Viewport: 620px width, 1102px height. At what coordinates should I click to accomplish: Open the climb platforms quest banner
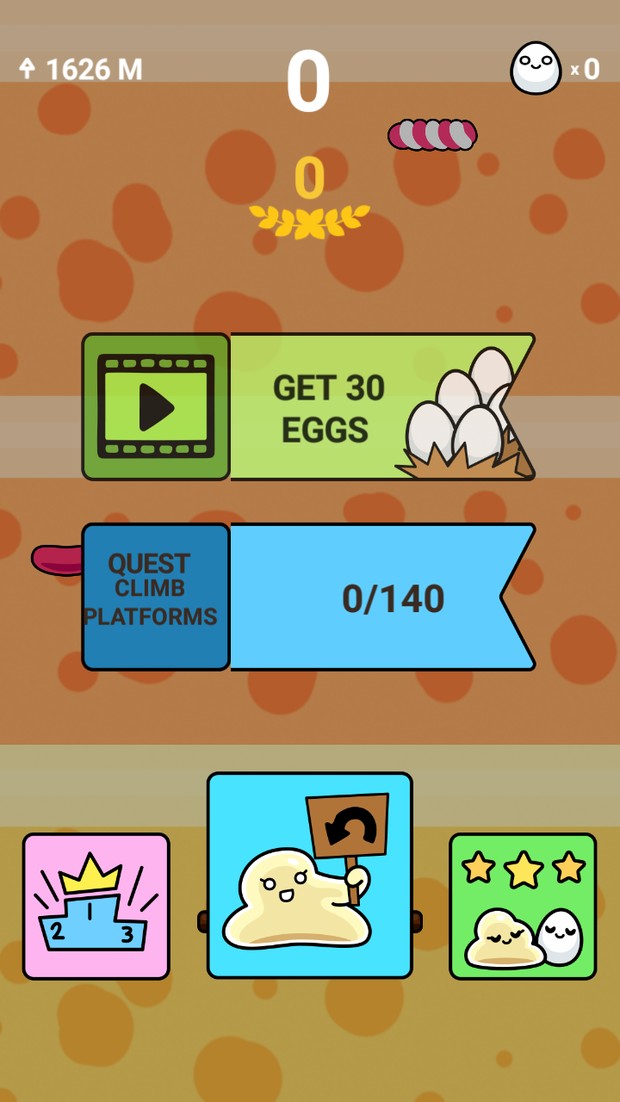click(308, 597)
